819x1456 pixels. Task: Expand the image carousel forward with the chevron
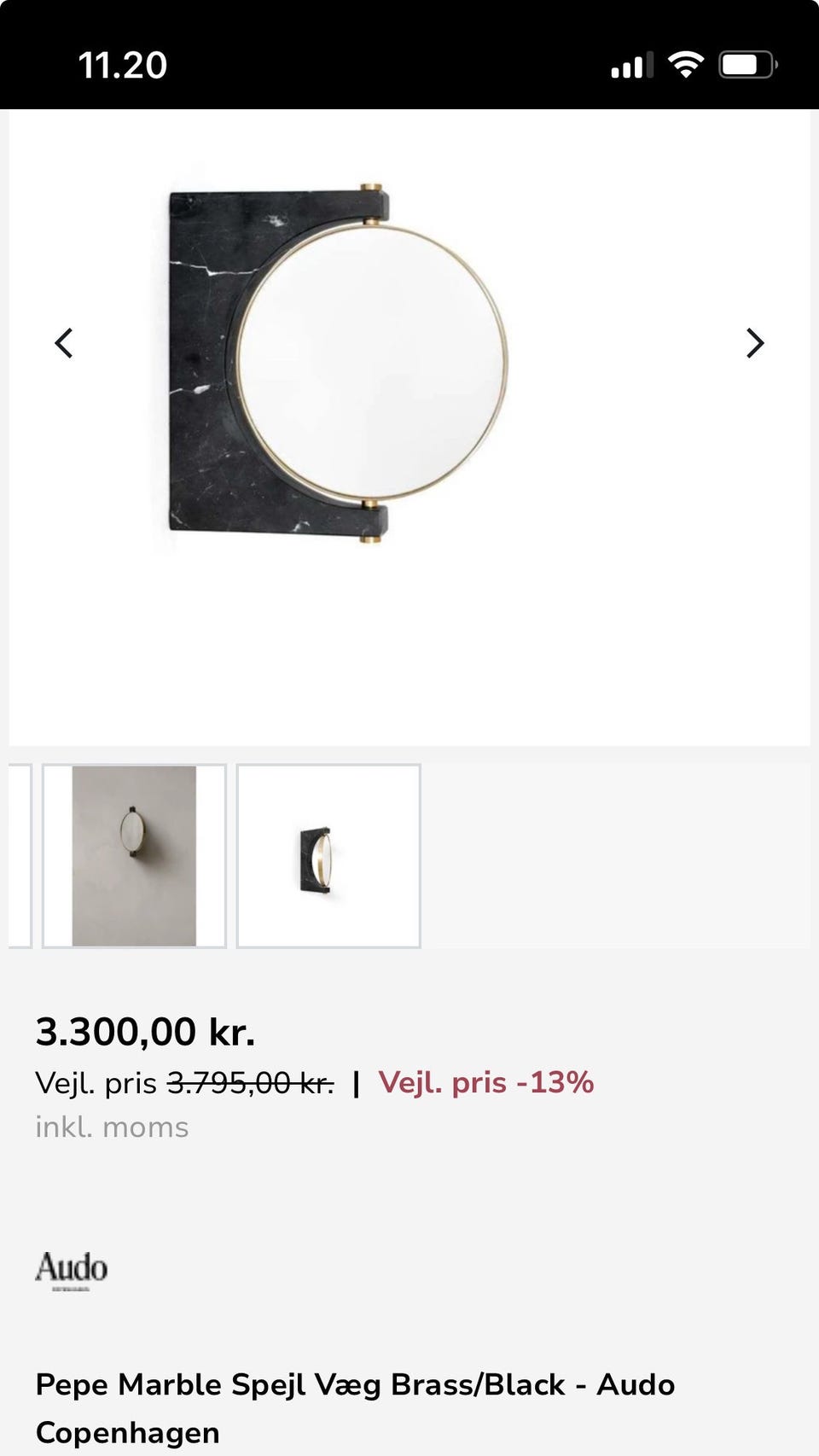pyautogui.click(x=754, y=343)
